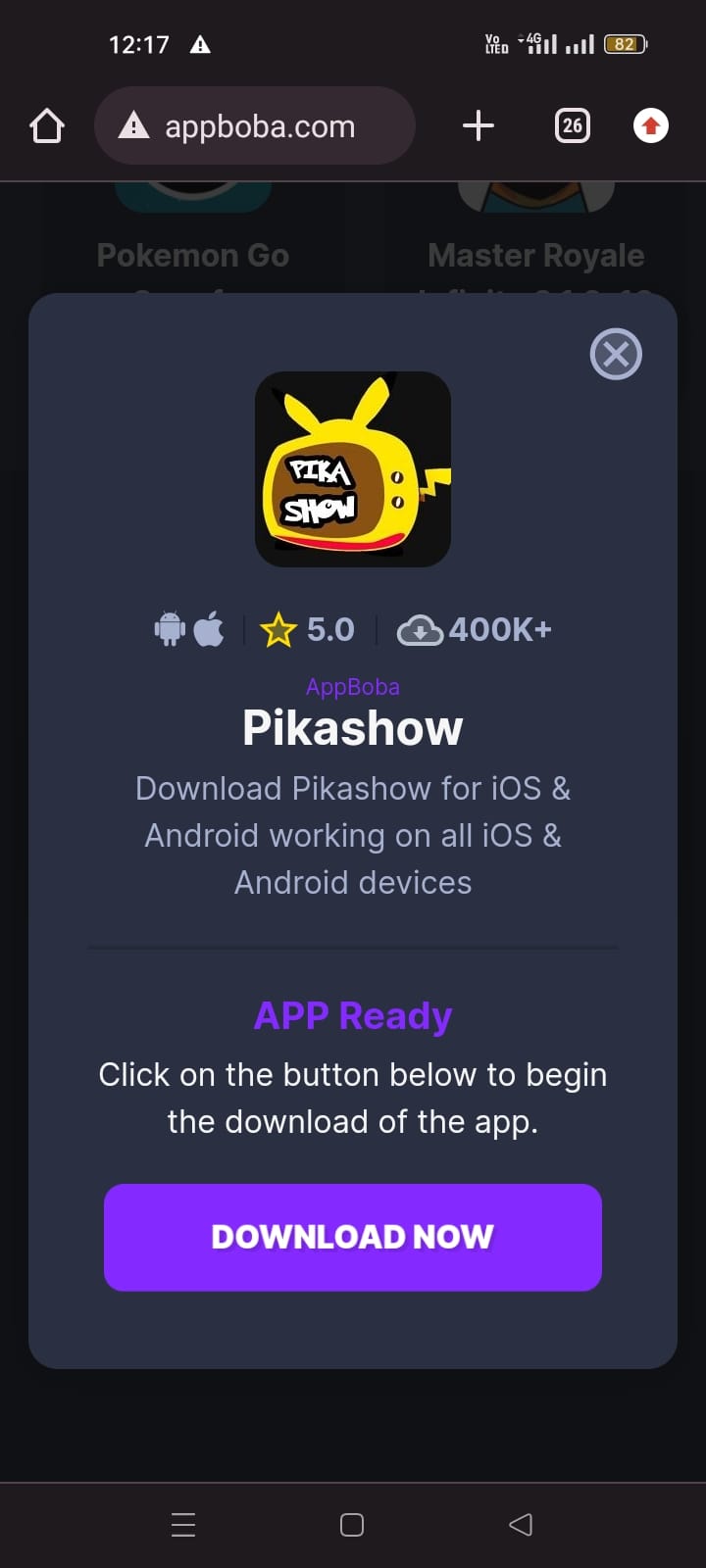Go to the browser home page

47,125
